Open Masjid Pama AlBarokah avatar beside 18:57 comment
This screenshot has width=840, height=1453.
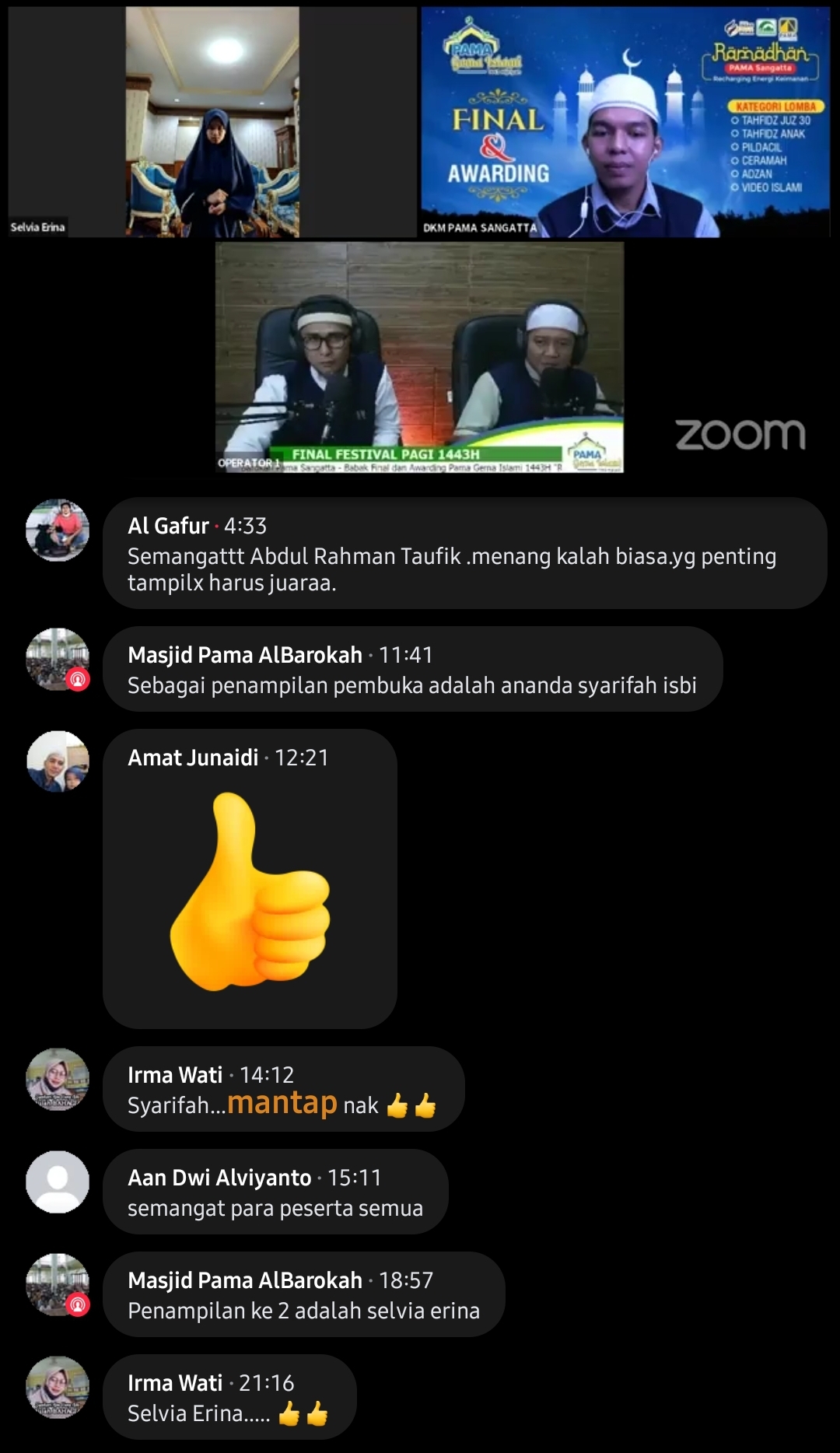pyautogui.click(x=58, y=1284)
